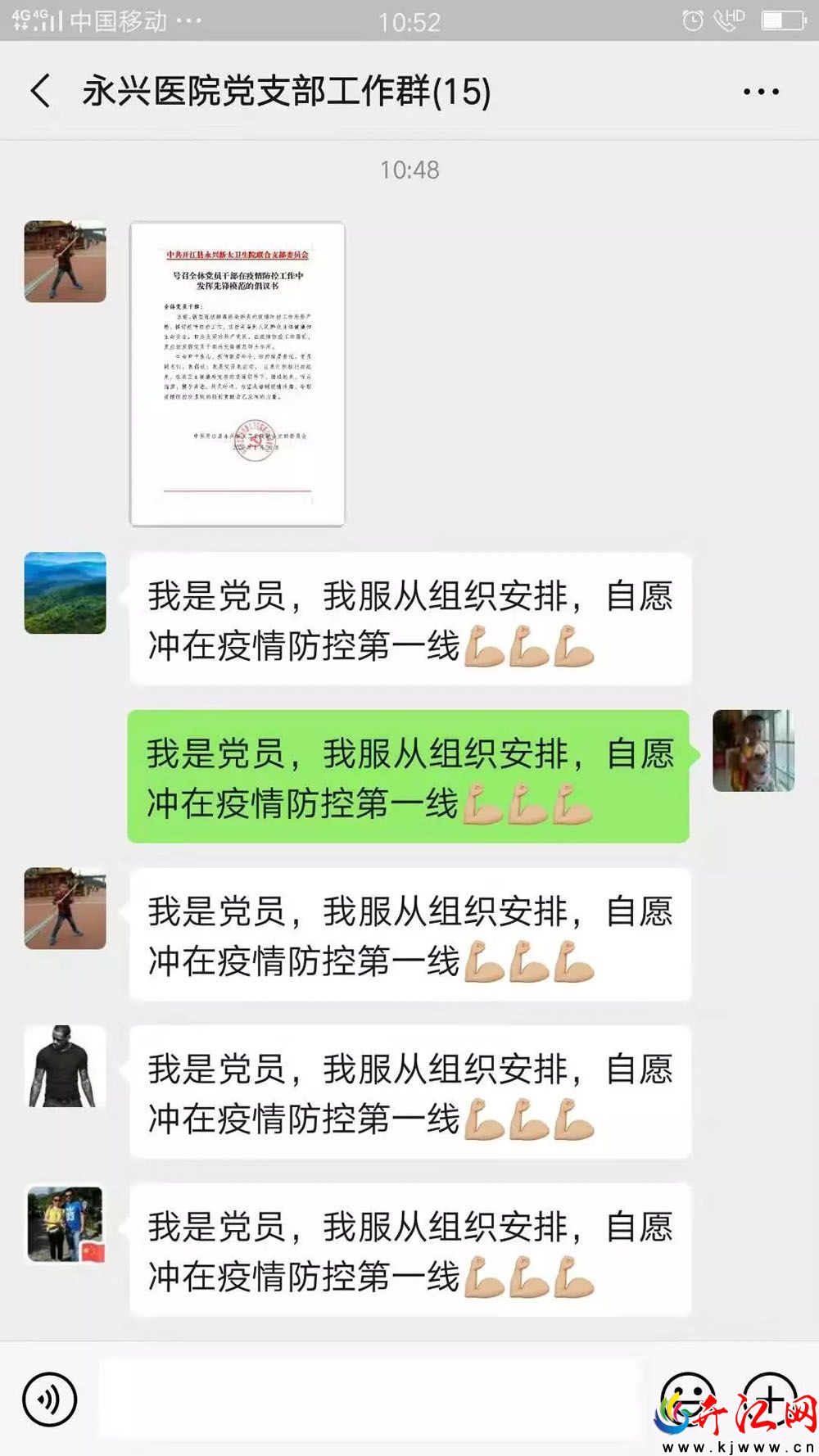Tap own avatar beside green message

(x=753, y=750)
